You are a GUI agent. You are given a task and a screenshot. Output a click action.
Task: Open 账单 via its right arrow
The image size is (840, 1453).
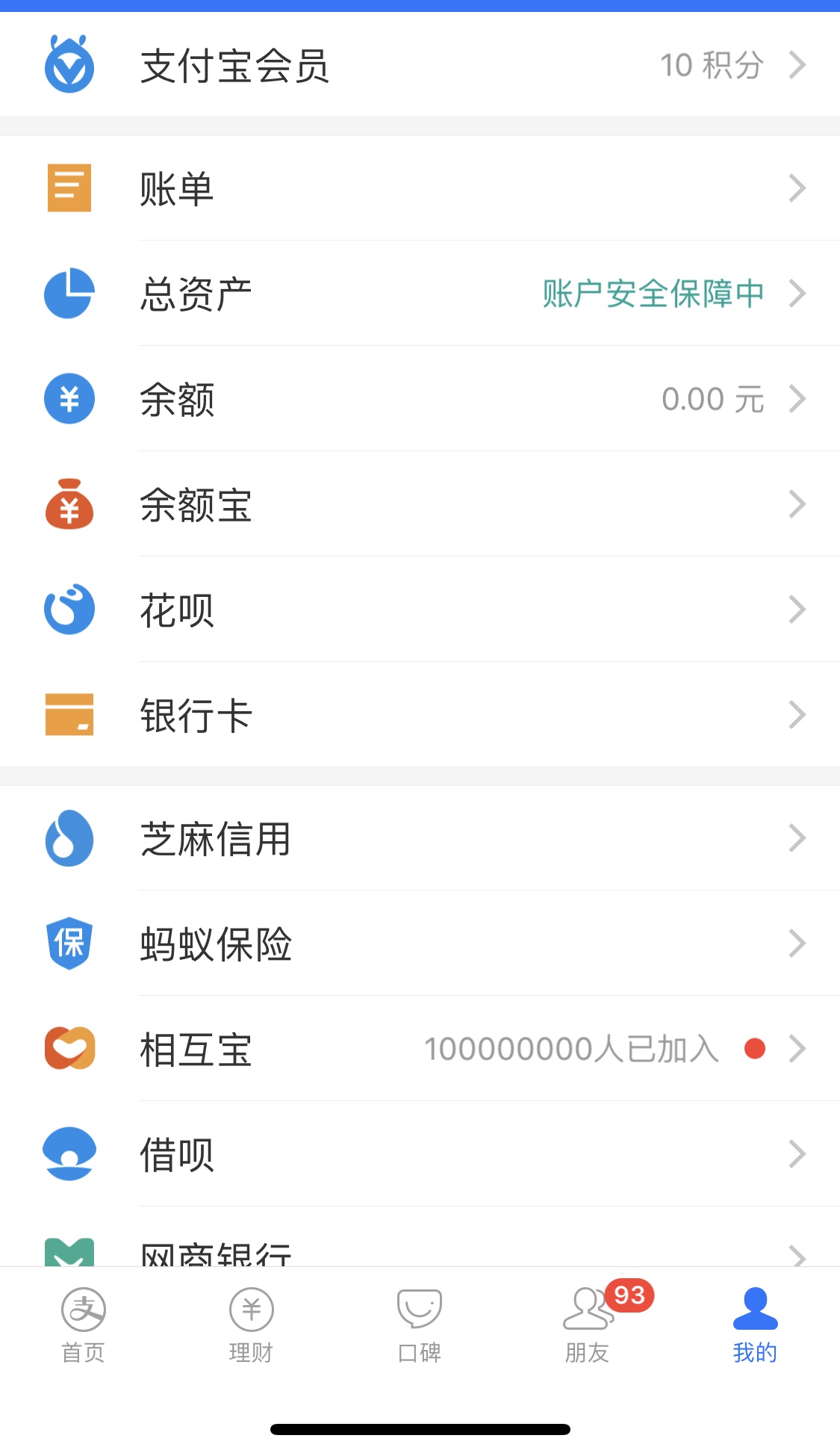point(798,189)
